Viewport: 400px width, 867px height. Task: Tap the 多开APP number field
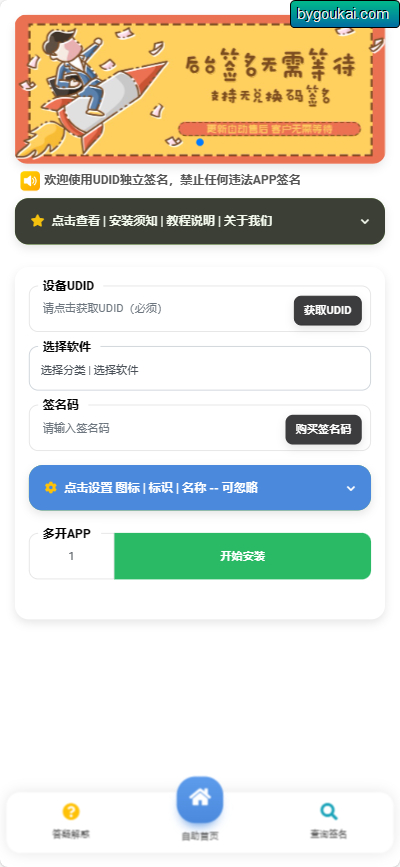click(71, 556)
